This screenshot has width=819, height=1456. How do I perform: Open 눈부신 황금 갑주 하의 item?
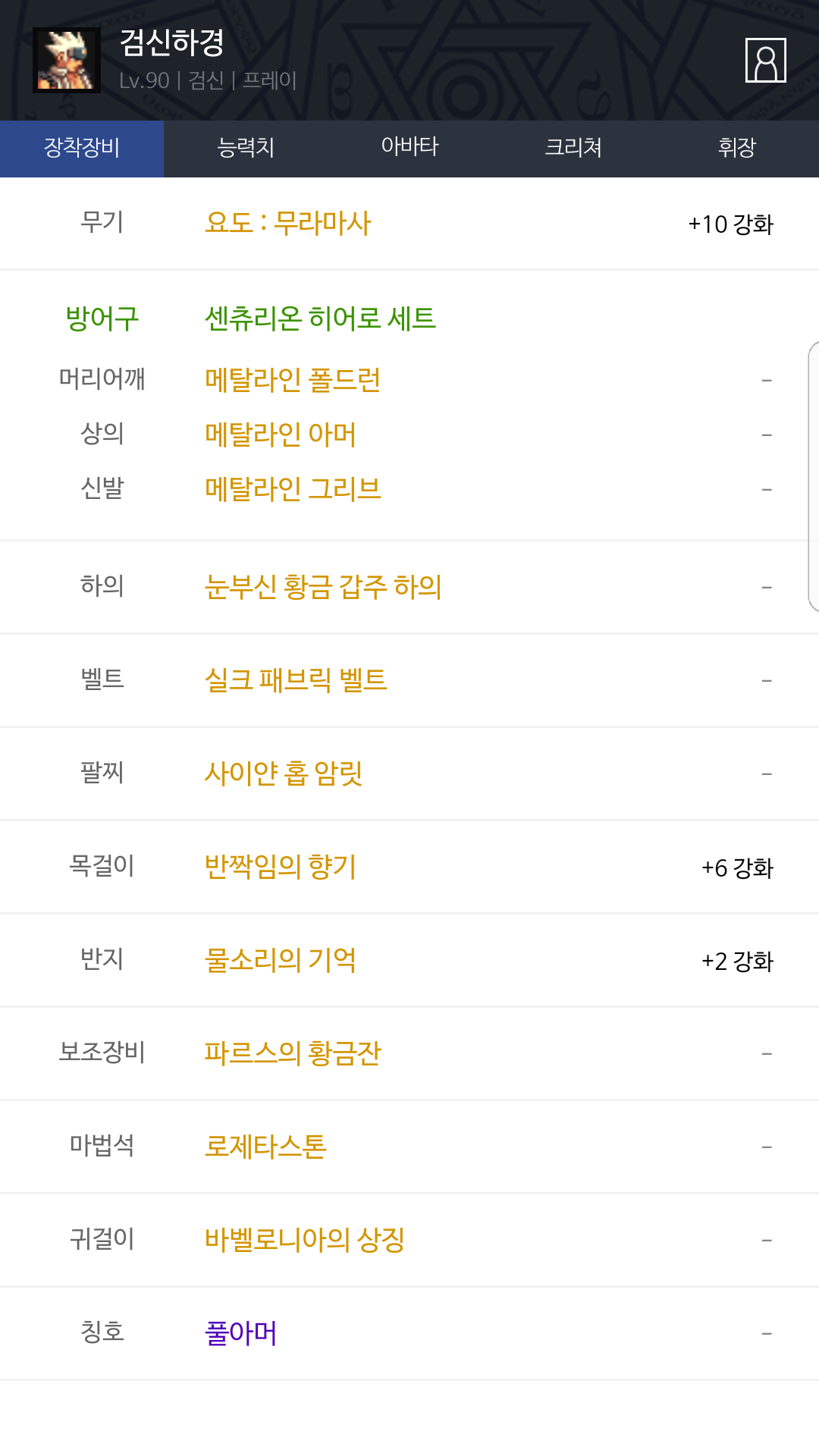click(323, 586)
